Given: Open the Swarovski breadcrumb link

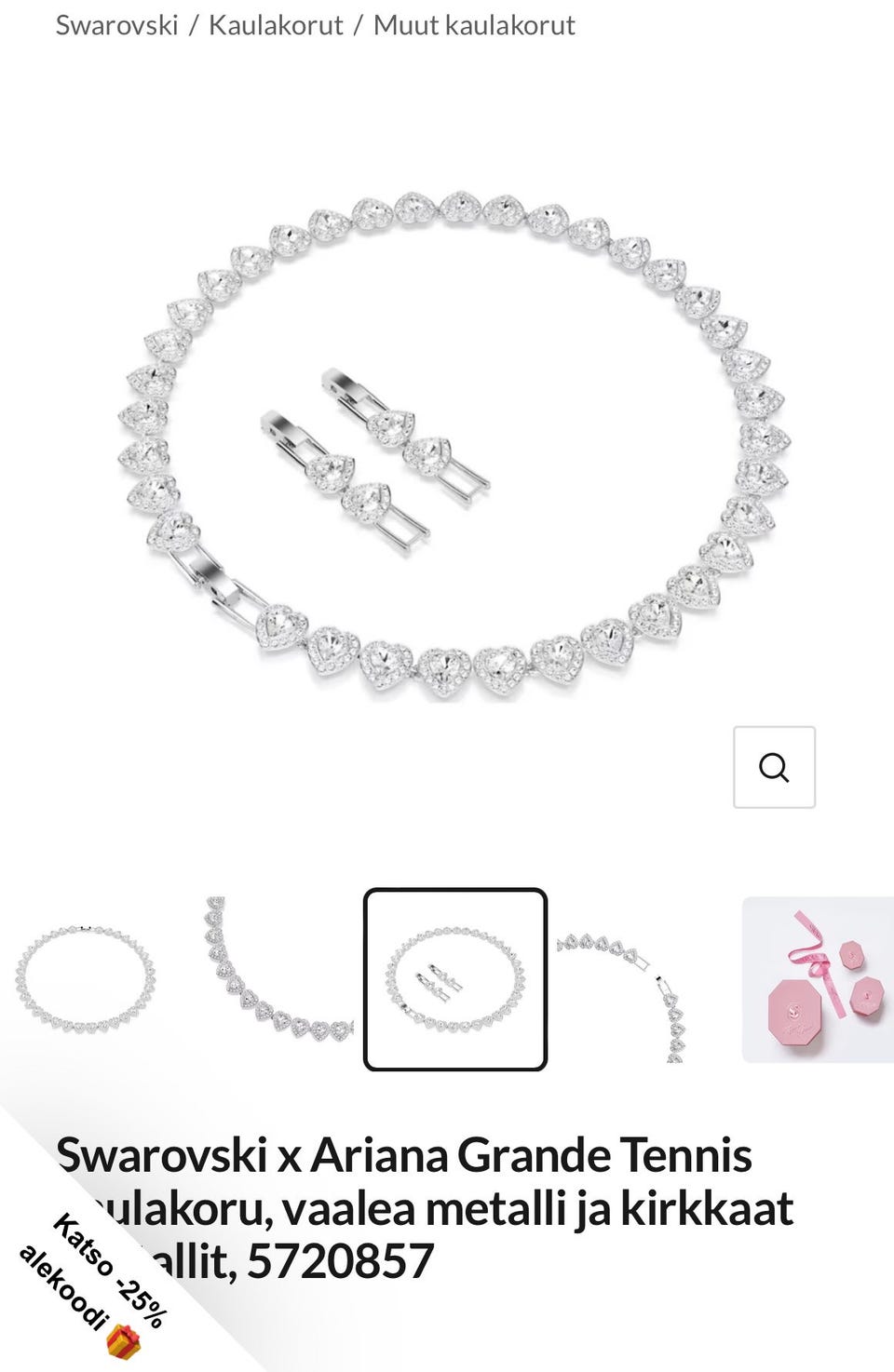Looking at the screenshot, I should [116, 25].
